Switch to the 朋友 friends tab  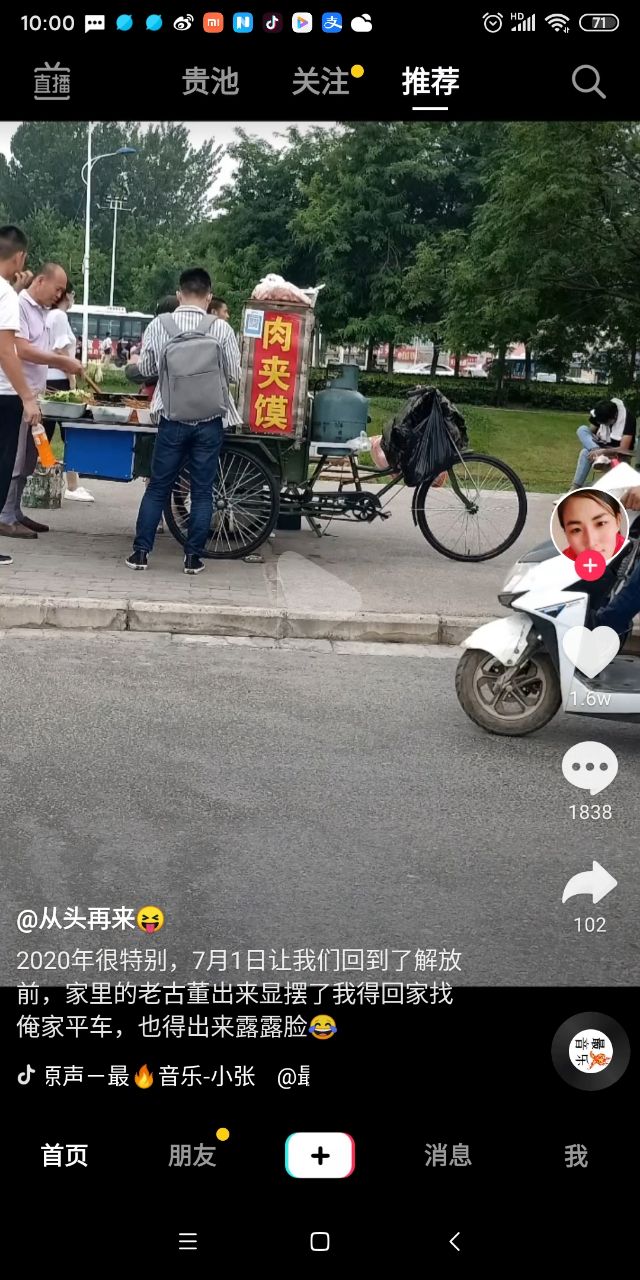click(192, 1156)
